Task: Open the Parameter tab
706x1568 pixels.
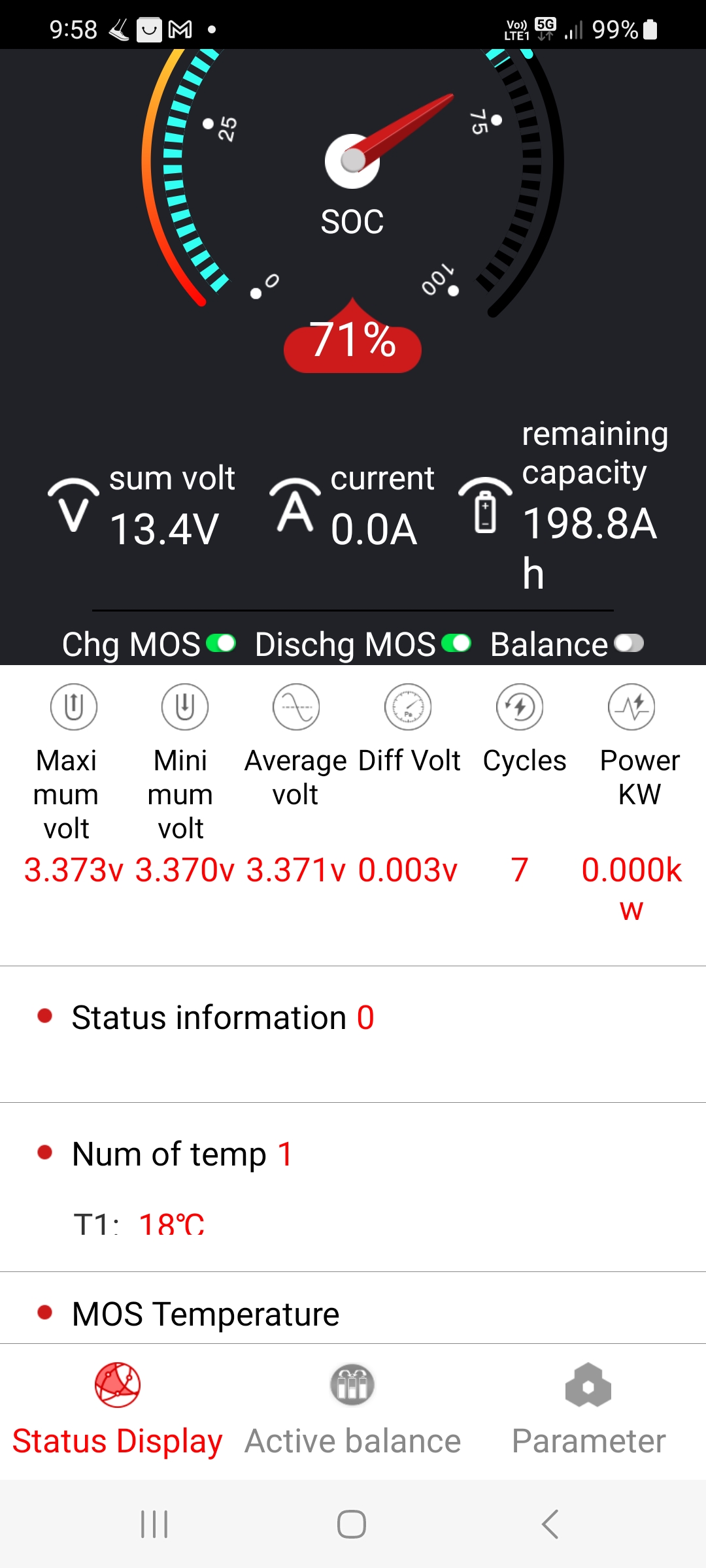Action: (588, 1411)
